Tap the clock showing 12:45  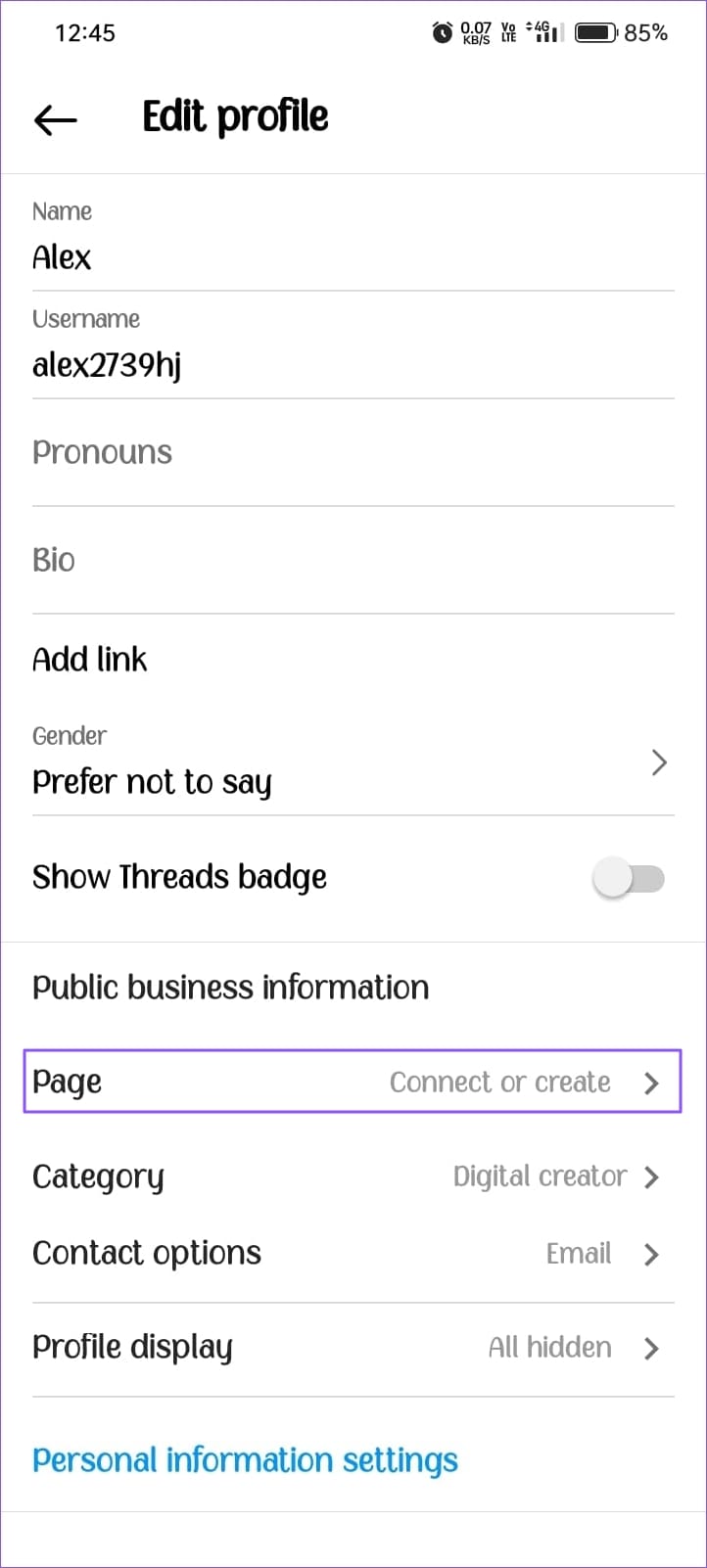point(84,32)
